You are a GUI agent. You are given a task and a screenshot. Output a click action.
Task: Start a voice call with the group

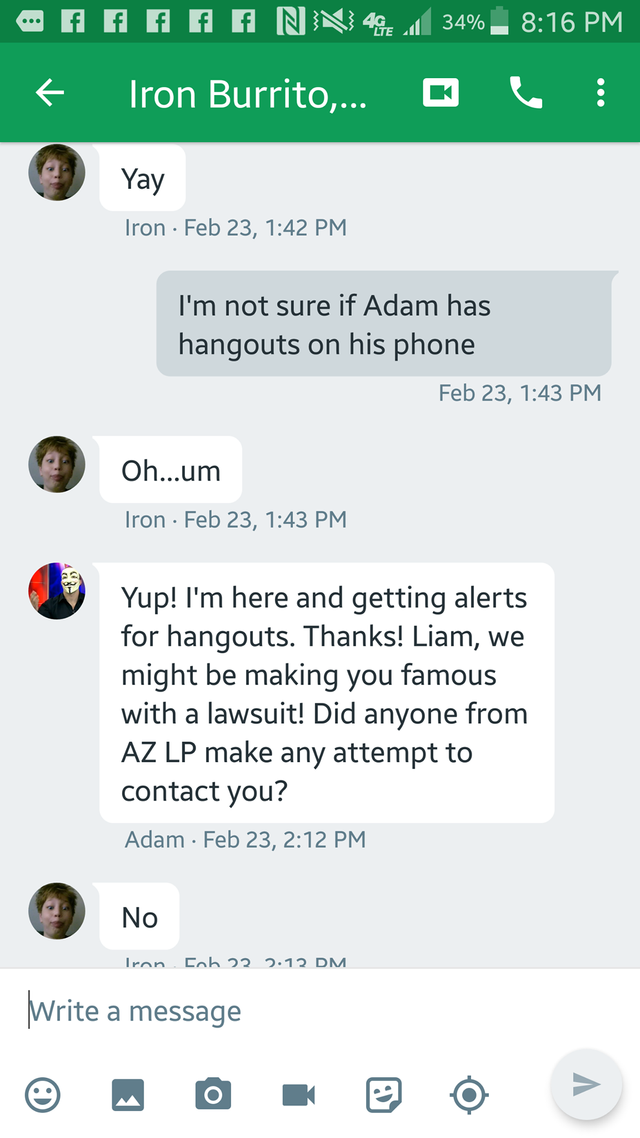click(x=526, y=93)
